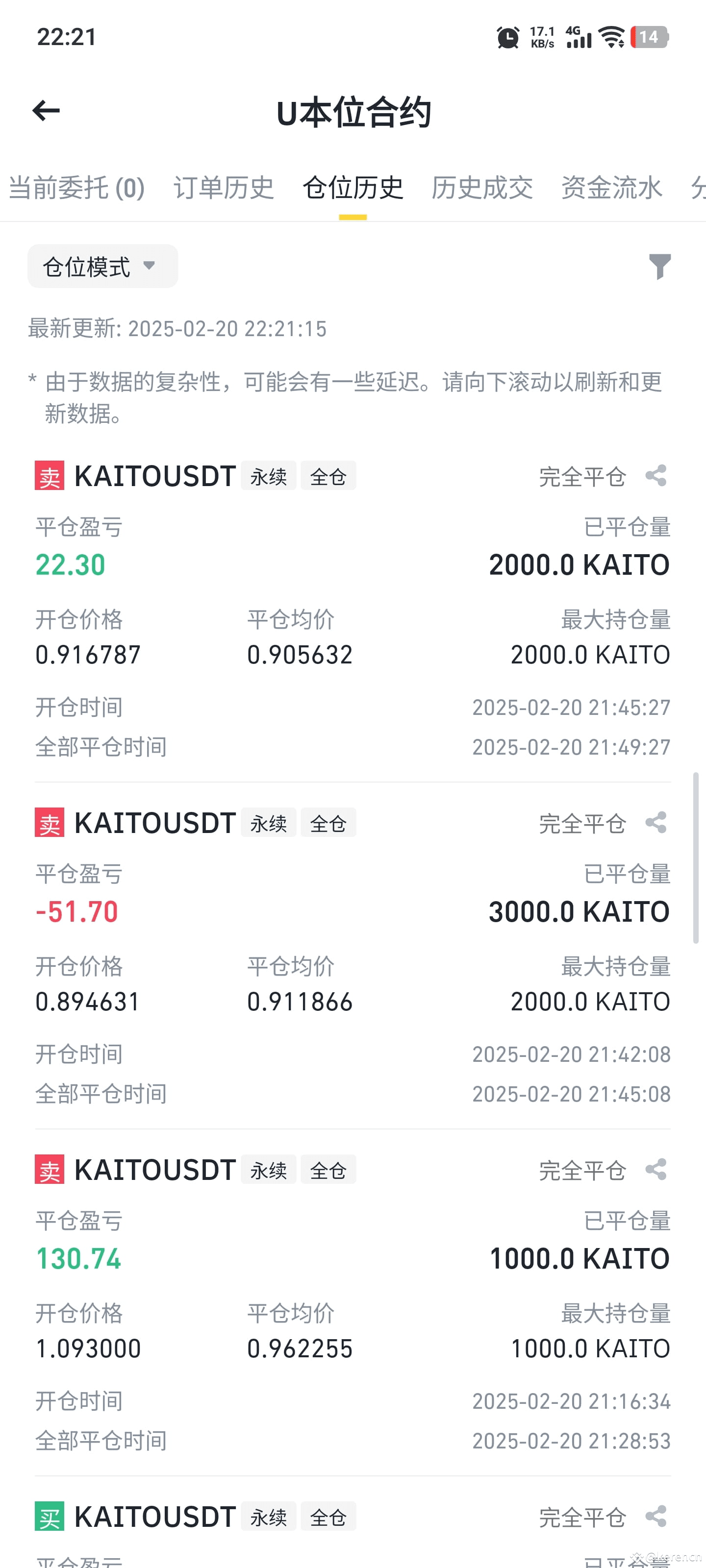
Task: Tap the 永续 label on the third position
Action: pos(268,1169)
